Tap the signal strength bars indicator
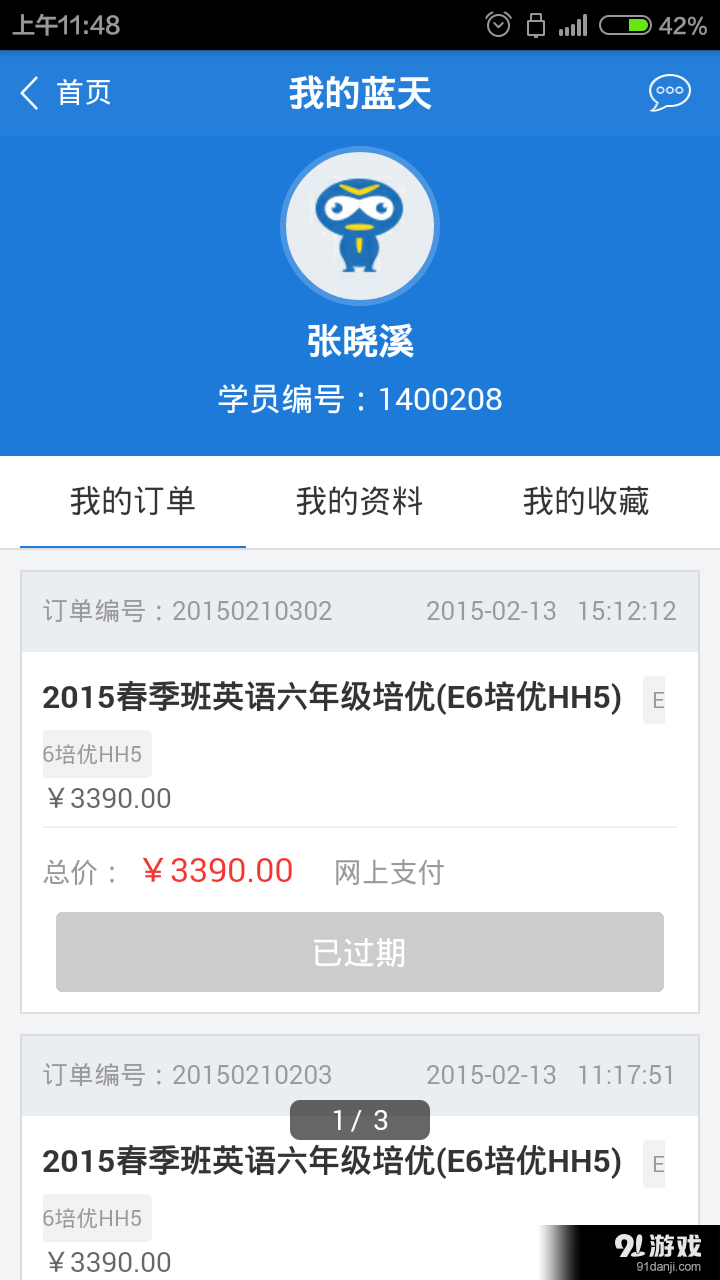 573,25
